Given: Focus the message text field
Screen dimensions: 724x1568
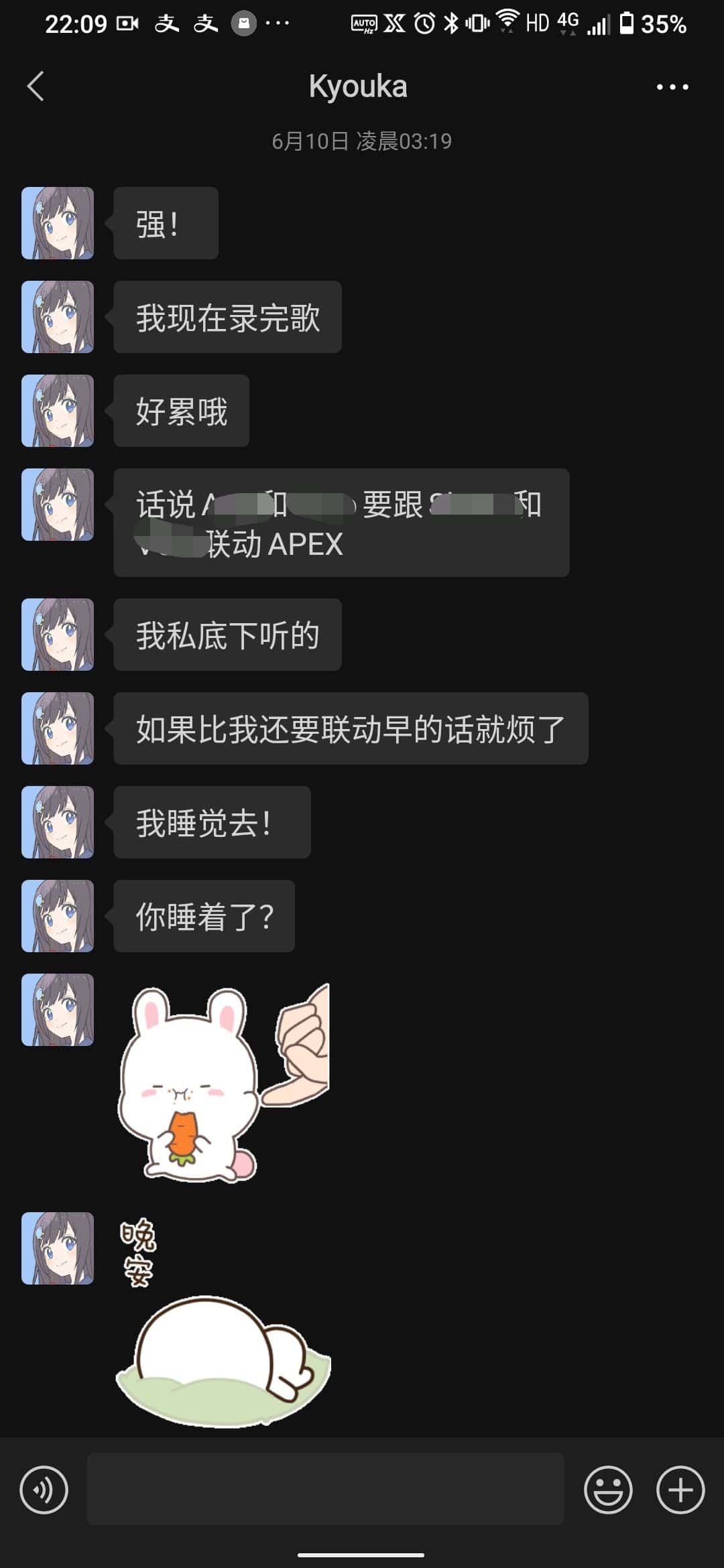Looking at the screenshot, I should [x=325, y=1489].
